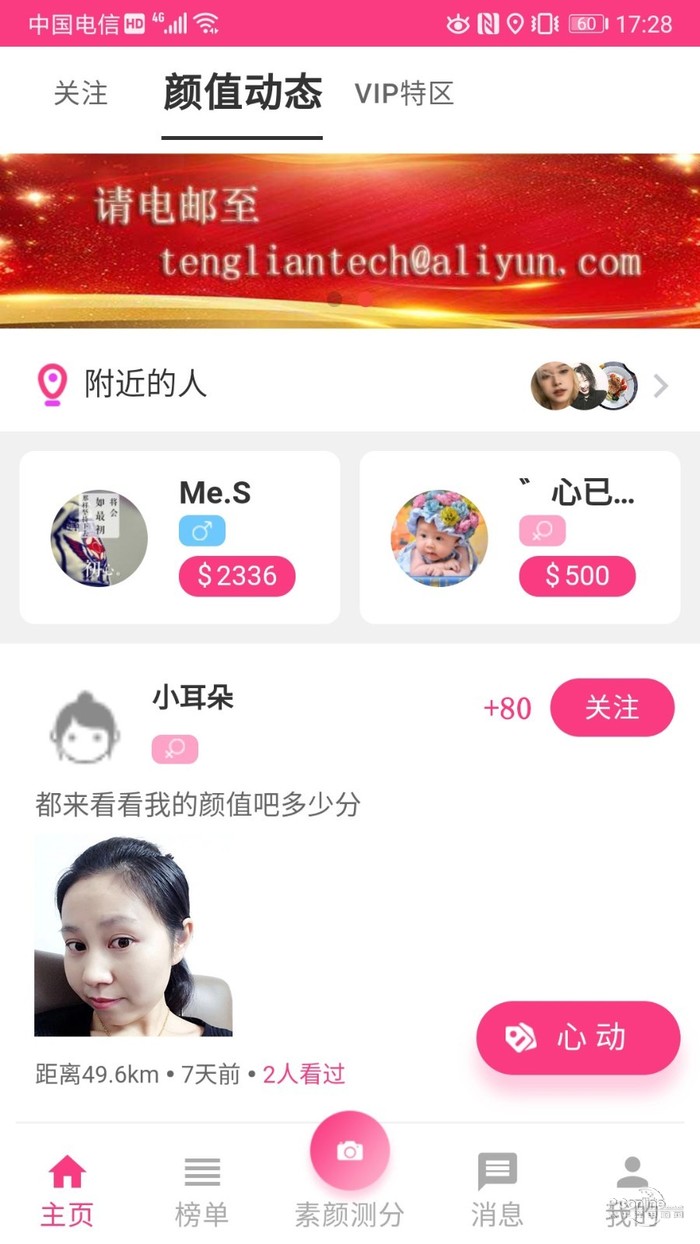This screenshot has width=700, height=1244.
Task: Open the red email banner
Action: click(350, 240)
